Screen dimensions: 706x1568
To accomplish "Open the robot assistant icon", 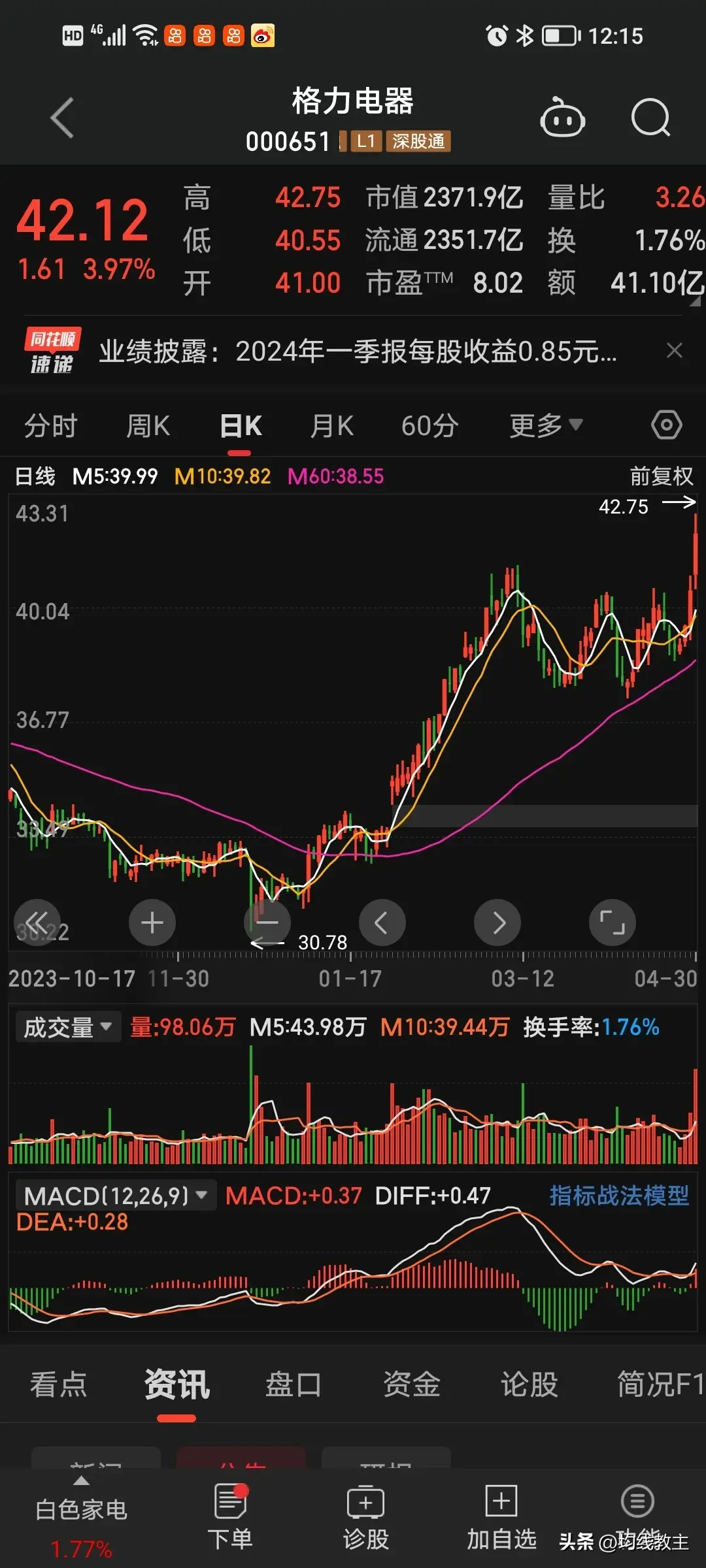I will [562, 118].
